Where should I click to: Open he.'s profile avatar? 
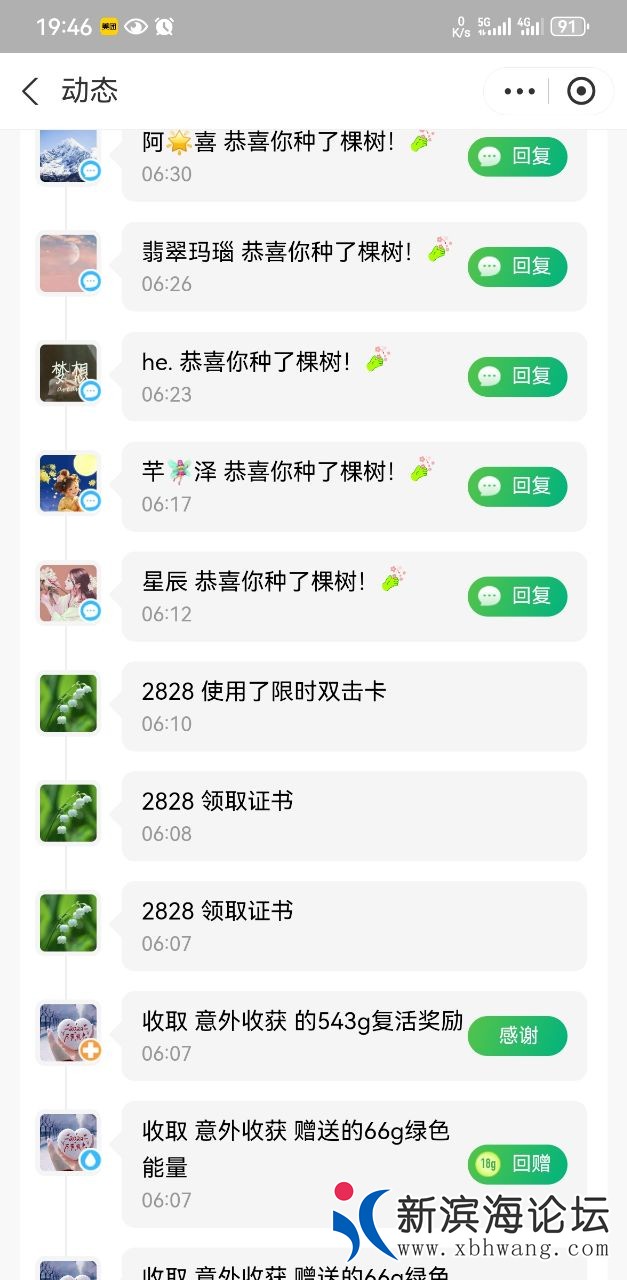pyautogui.click(x=68, y=373)
